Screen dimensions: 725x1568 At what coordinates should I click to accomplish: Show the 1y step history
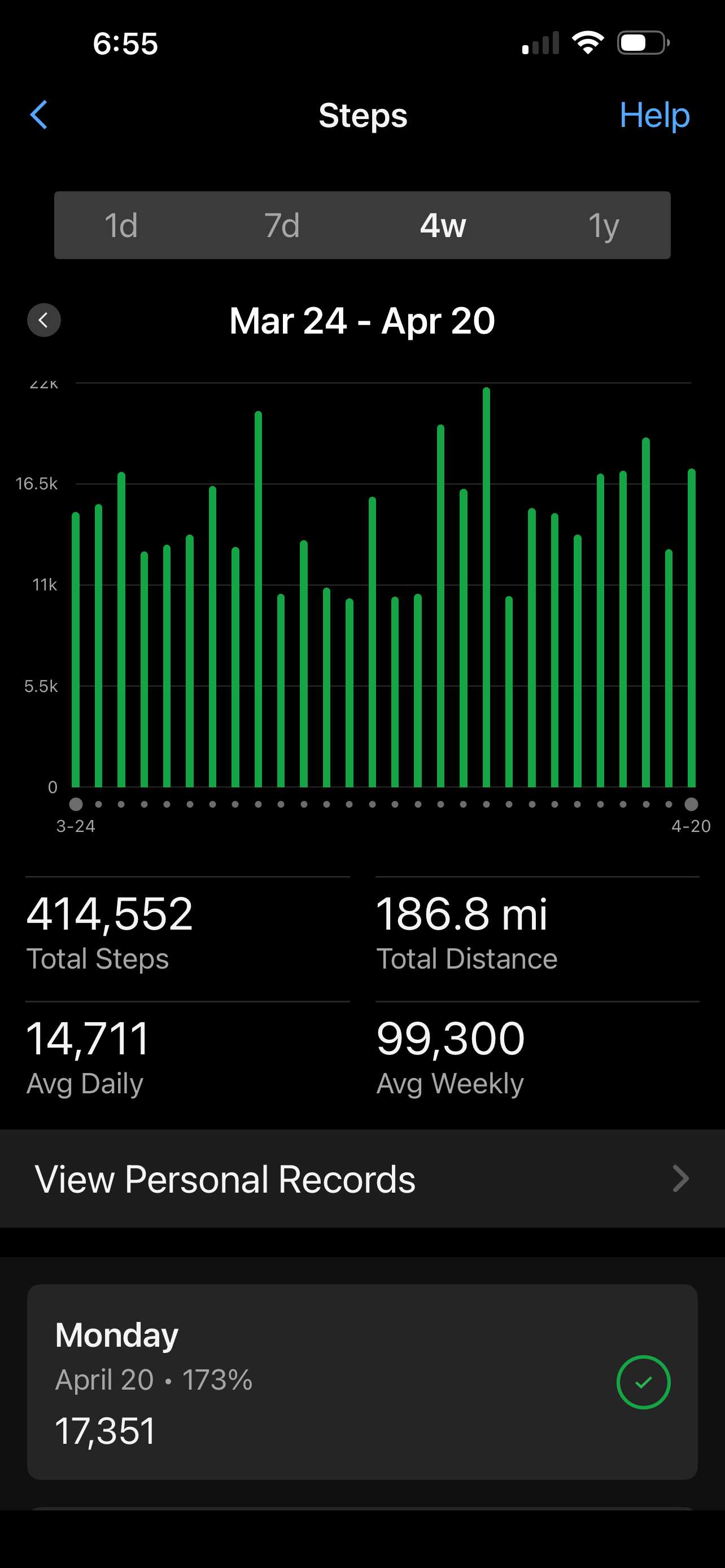pyautogui.click(x=603, y=226)
